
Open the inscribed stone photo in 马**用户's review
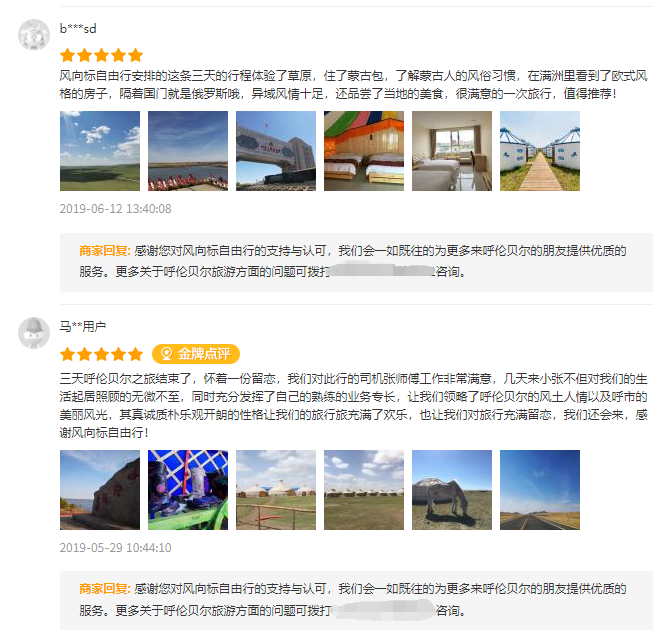pos(100,490)
